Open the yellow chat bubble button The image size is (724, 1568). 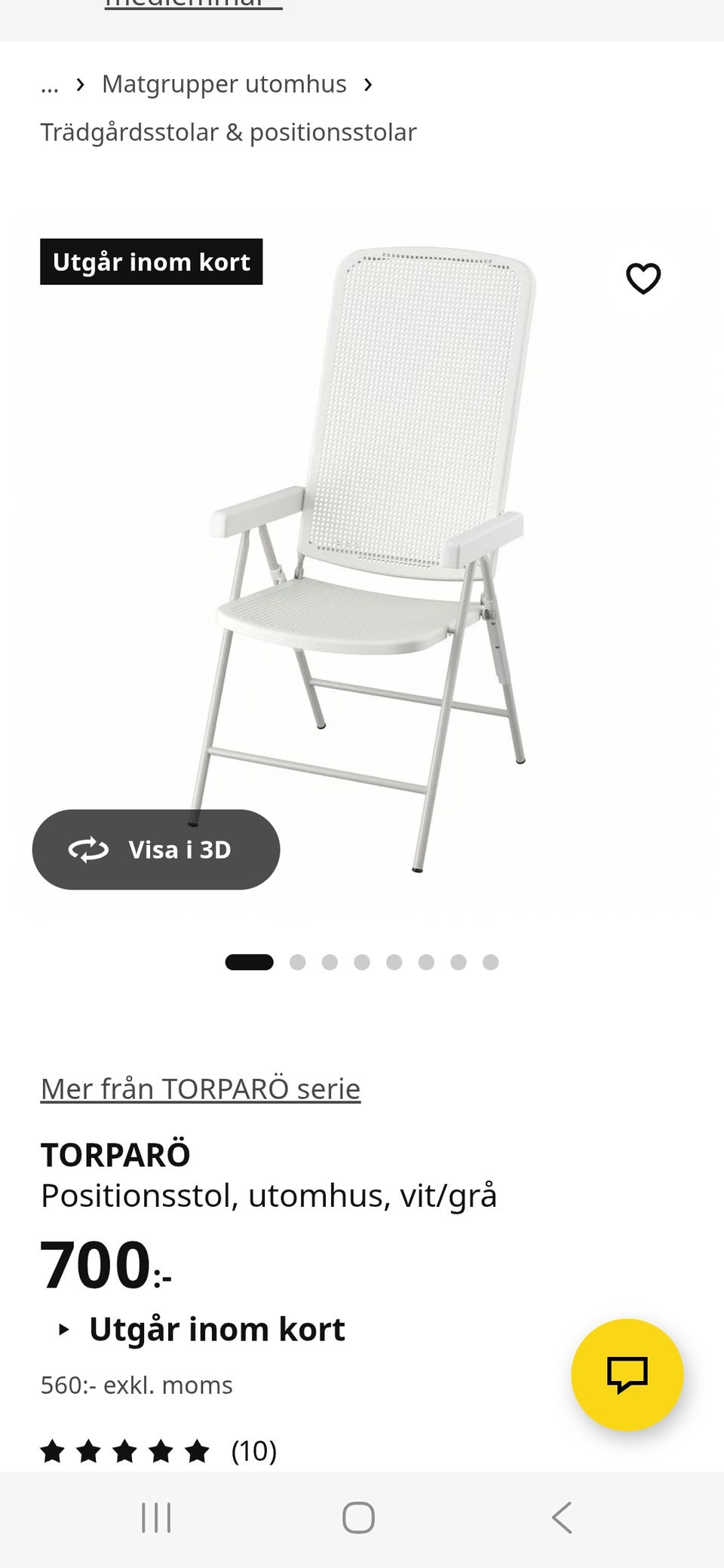pos(627,1374)
